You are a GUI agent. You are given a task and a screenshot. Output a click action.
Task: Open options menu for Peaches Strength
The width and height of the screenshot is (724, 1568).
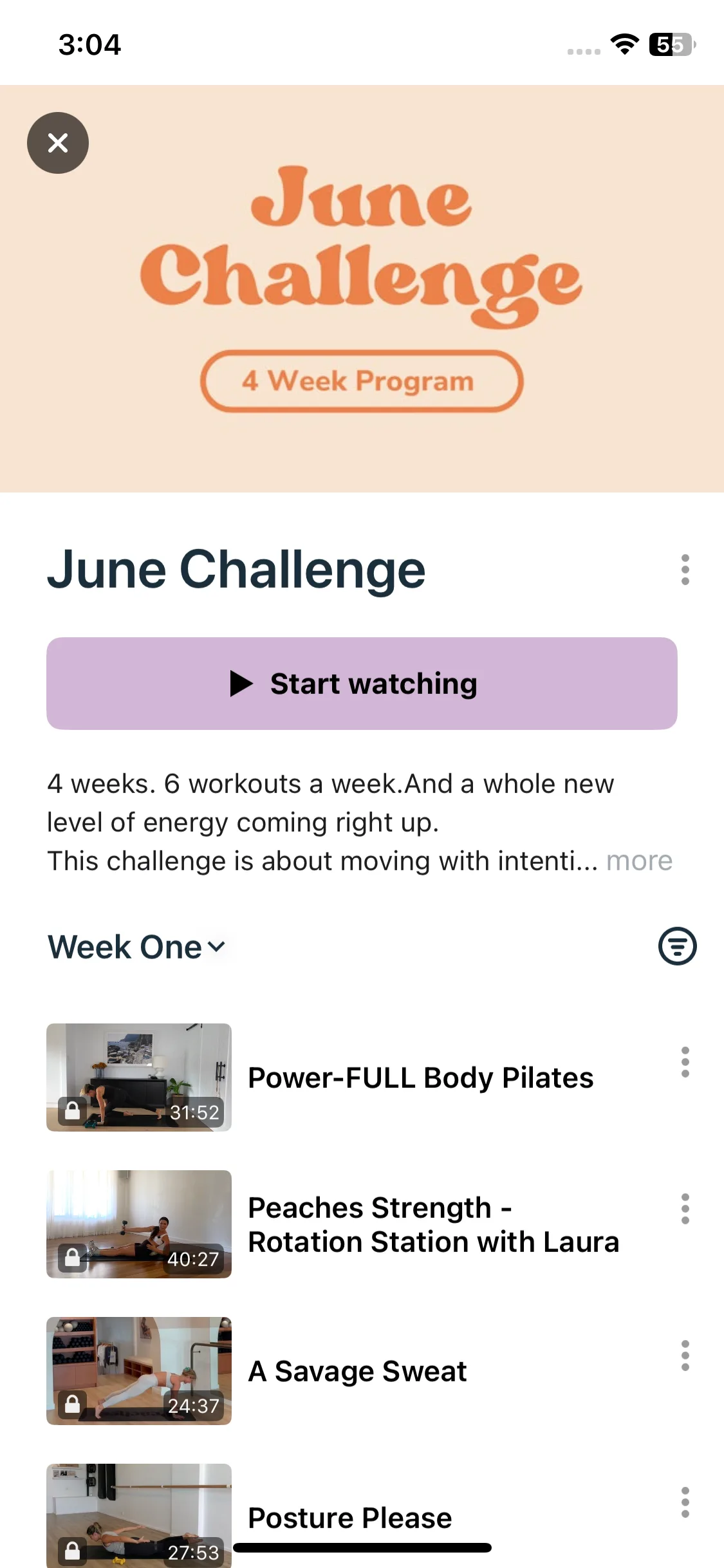[x=685, y=1209]
